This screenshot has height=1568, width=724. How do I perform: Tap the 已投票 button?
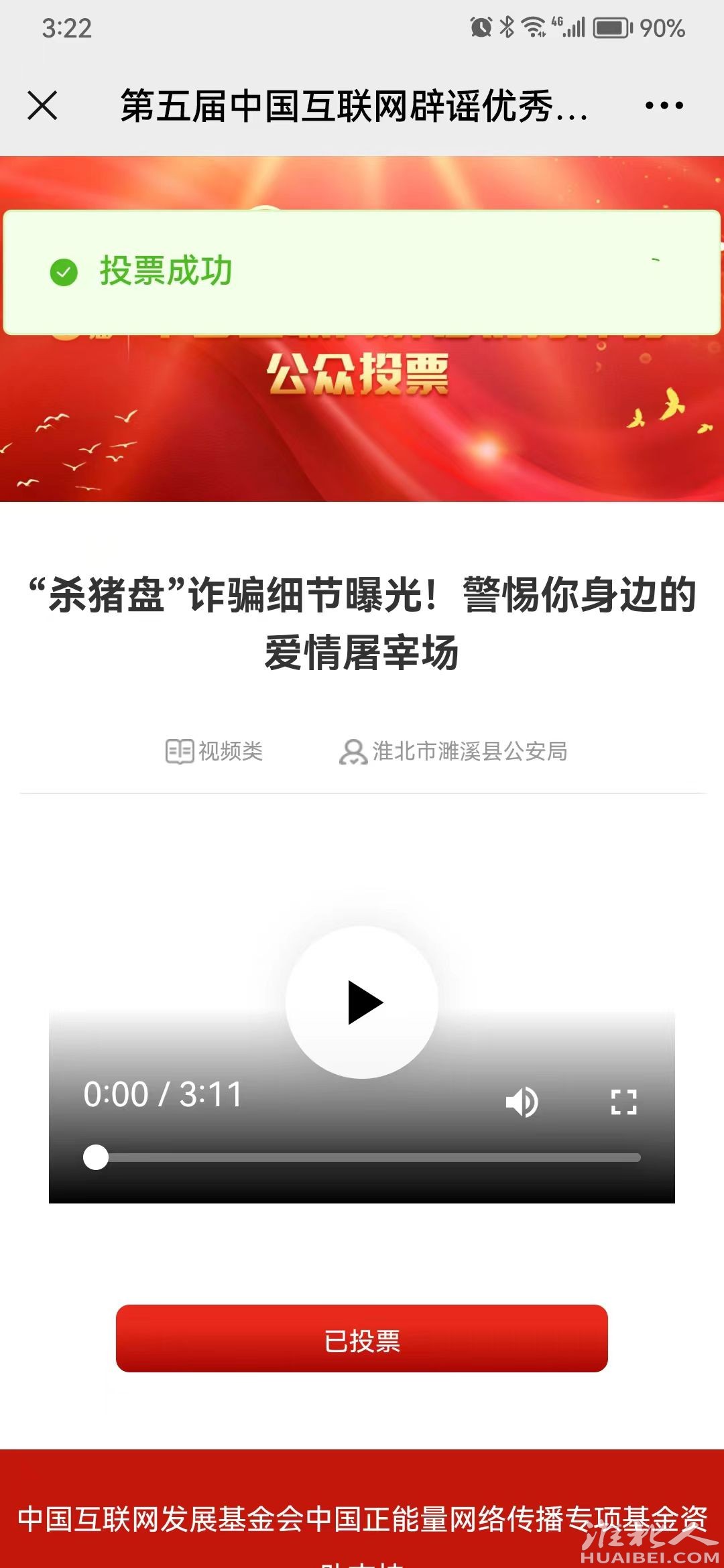point(362,1338)
